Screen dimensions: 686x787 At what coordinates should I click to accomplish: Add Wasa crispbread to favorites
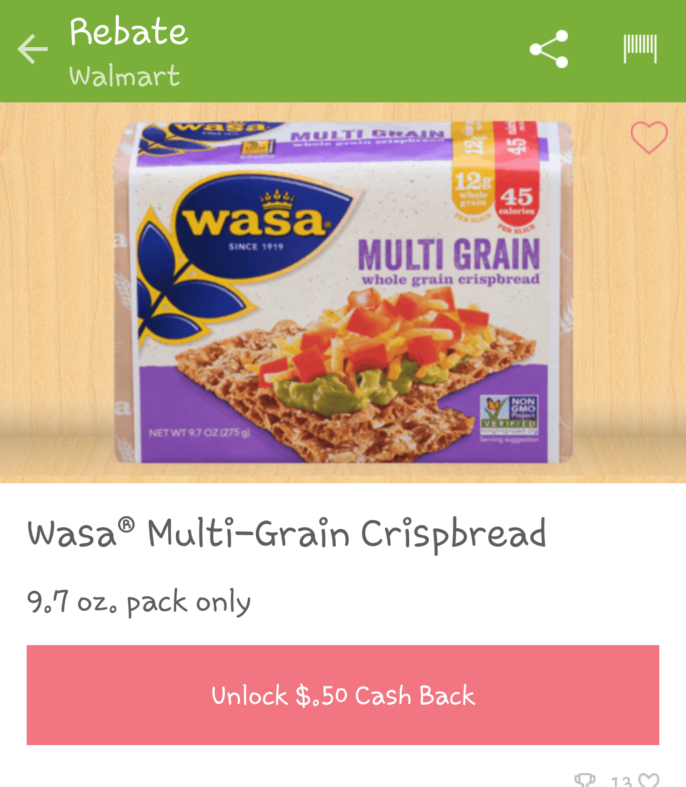[648, 138]
